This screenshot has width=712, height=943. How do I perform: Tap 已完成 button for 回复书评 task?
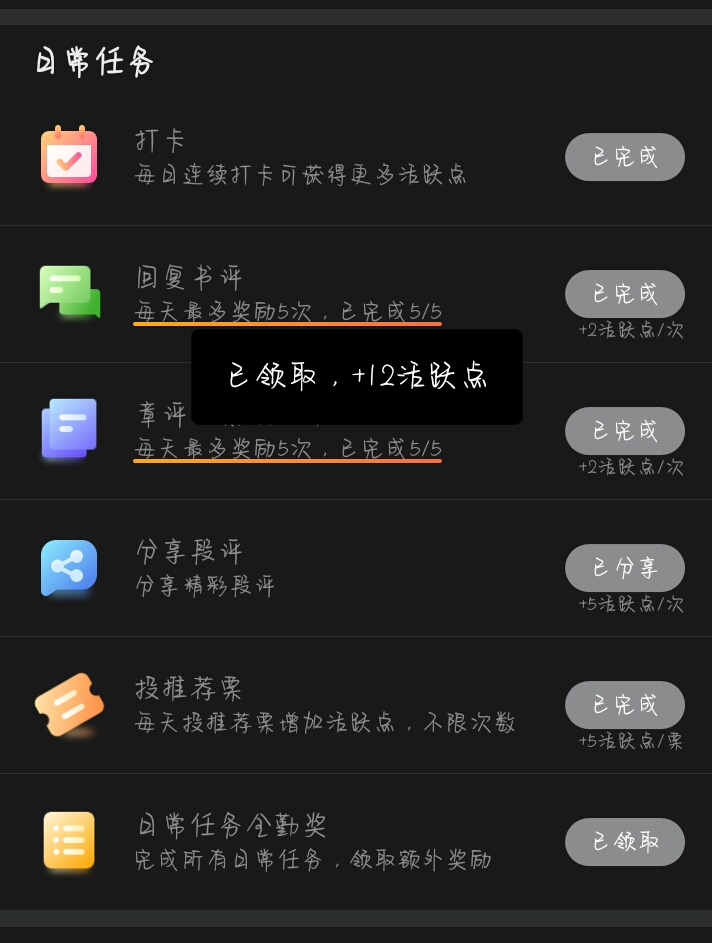624,294
